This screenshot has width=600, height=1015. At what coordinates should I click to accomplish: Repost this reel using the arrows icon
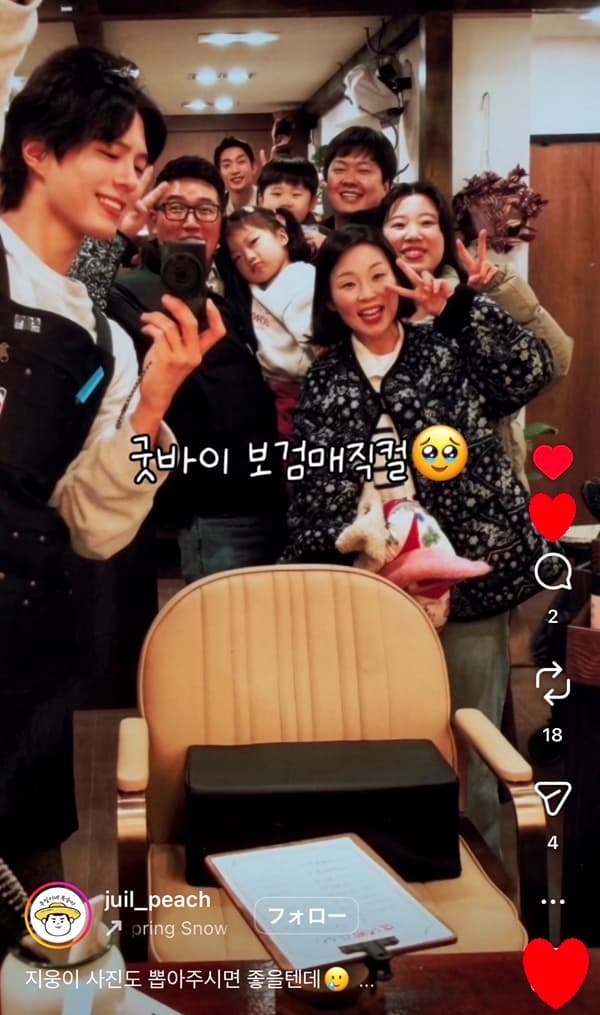[x=552, y=684]
